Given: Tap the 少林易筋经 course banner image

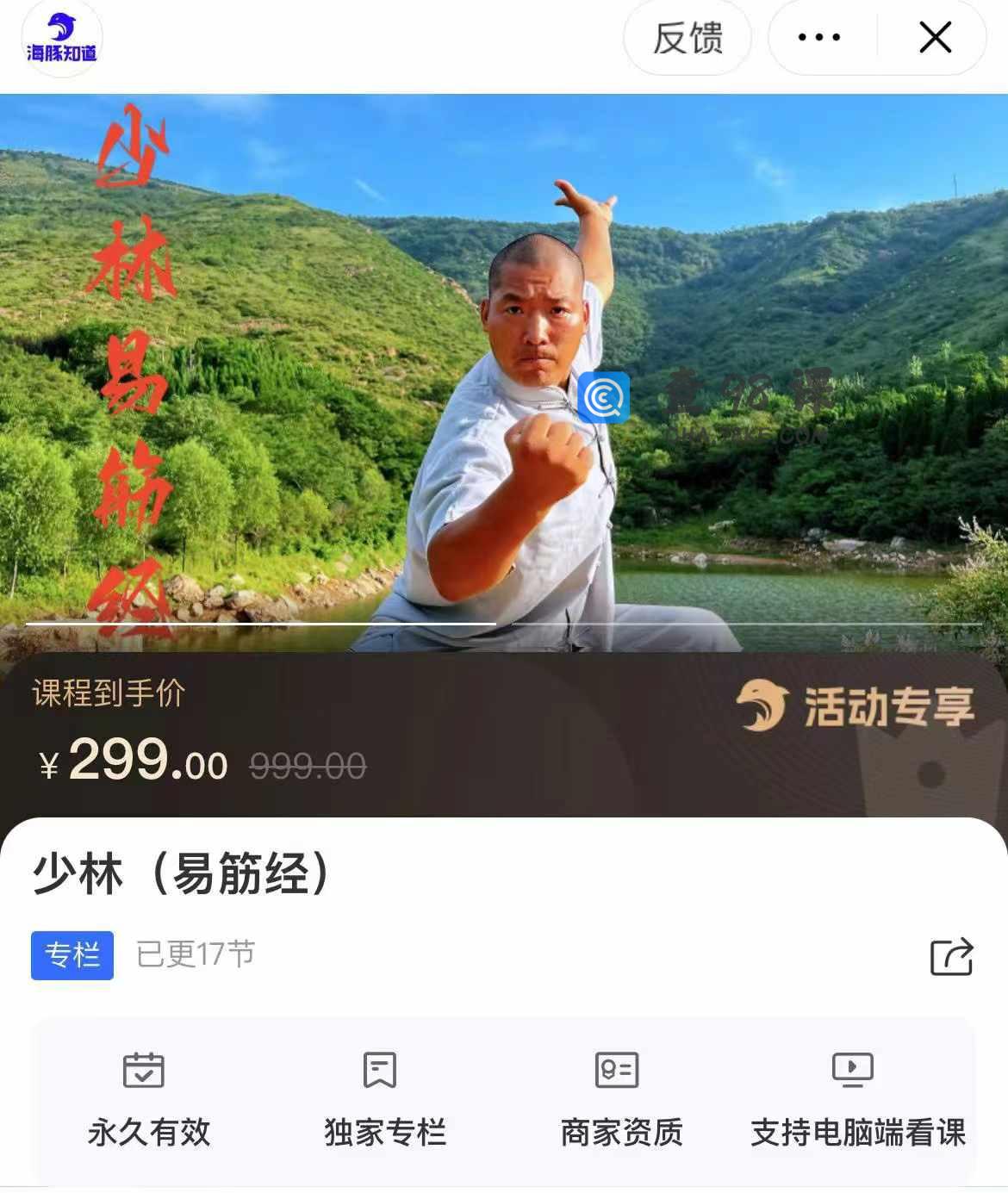Looking at the screenshot, I should [504, 372].
